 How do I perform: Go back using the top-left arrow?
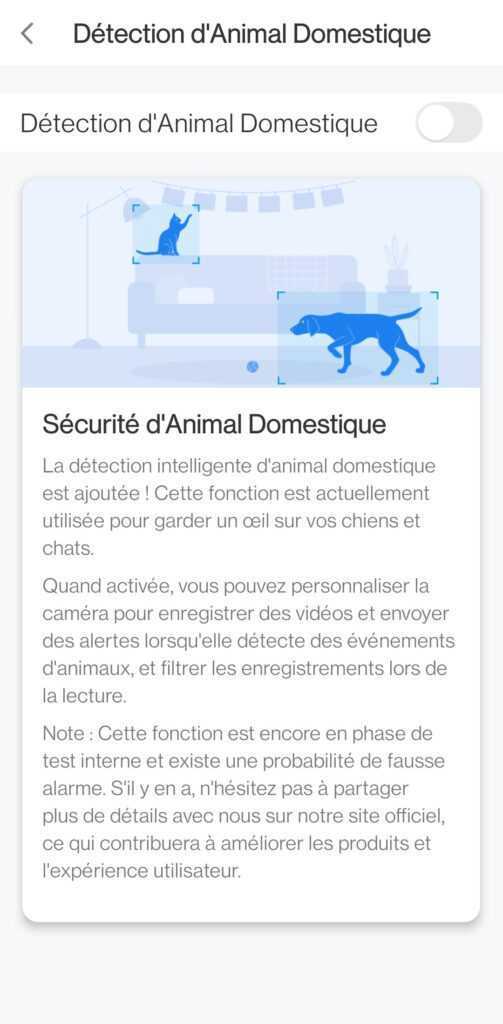[x=27, y=33]
